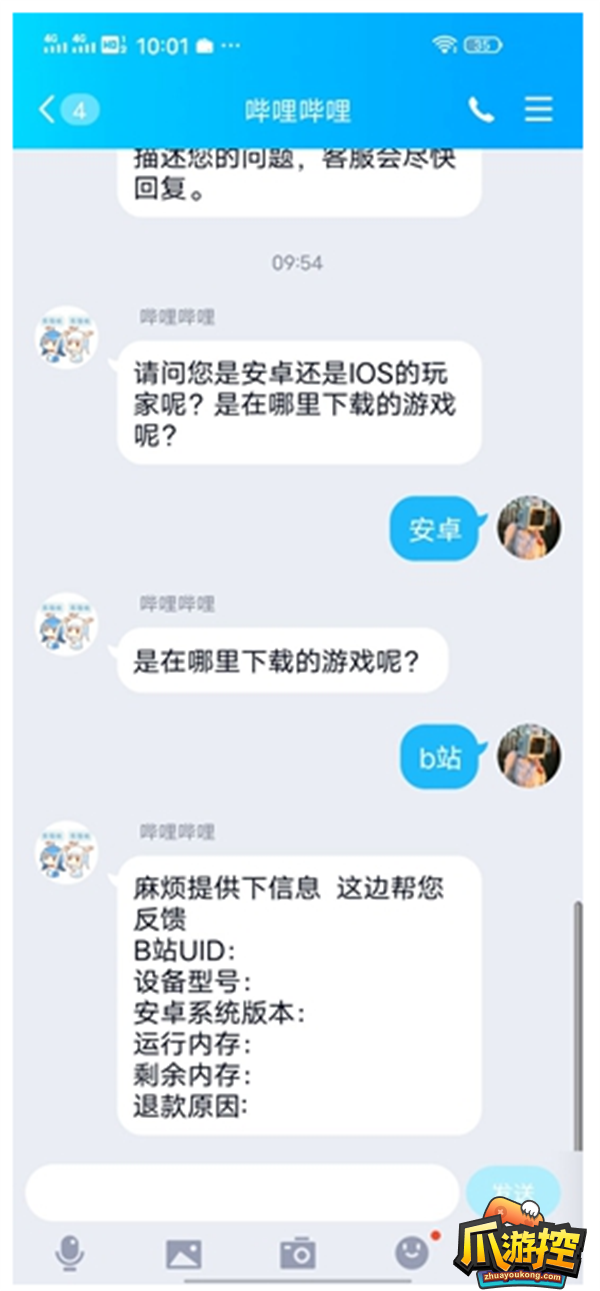Open the chat settings menu
This screenshot has height=1291, width=600.
(x=539, y=109)
